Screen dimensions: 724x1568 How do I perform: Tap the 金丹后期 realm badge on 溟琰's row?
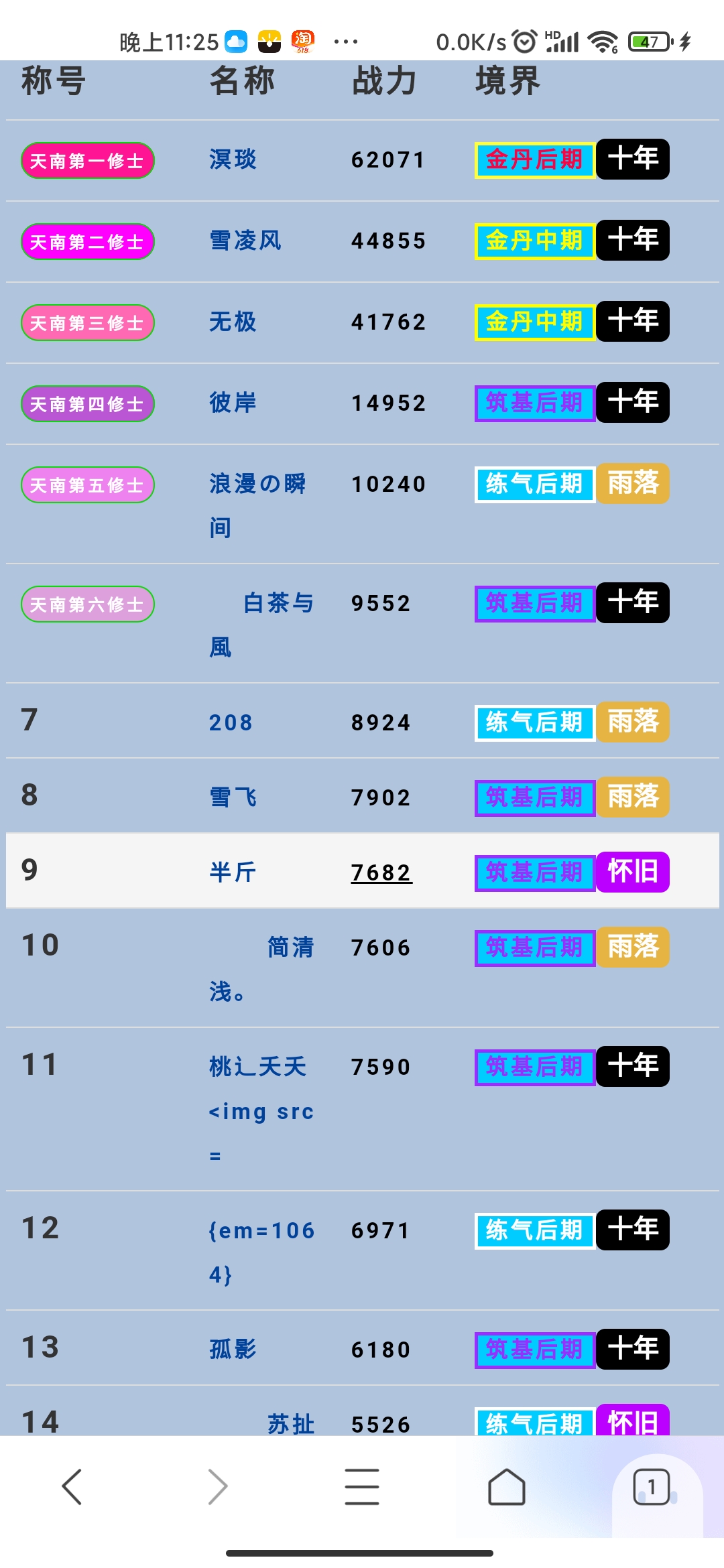534,161
